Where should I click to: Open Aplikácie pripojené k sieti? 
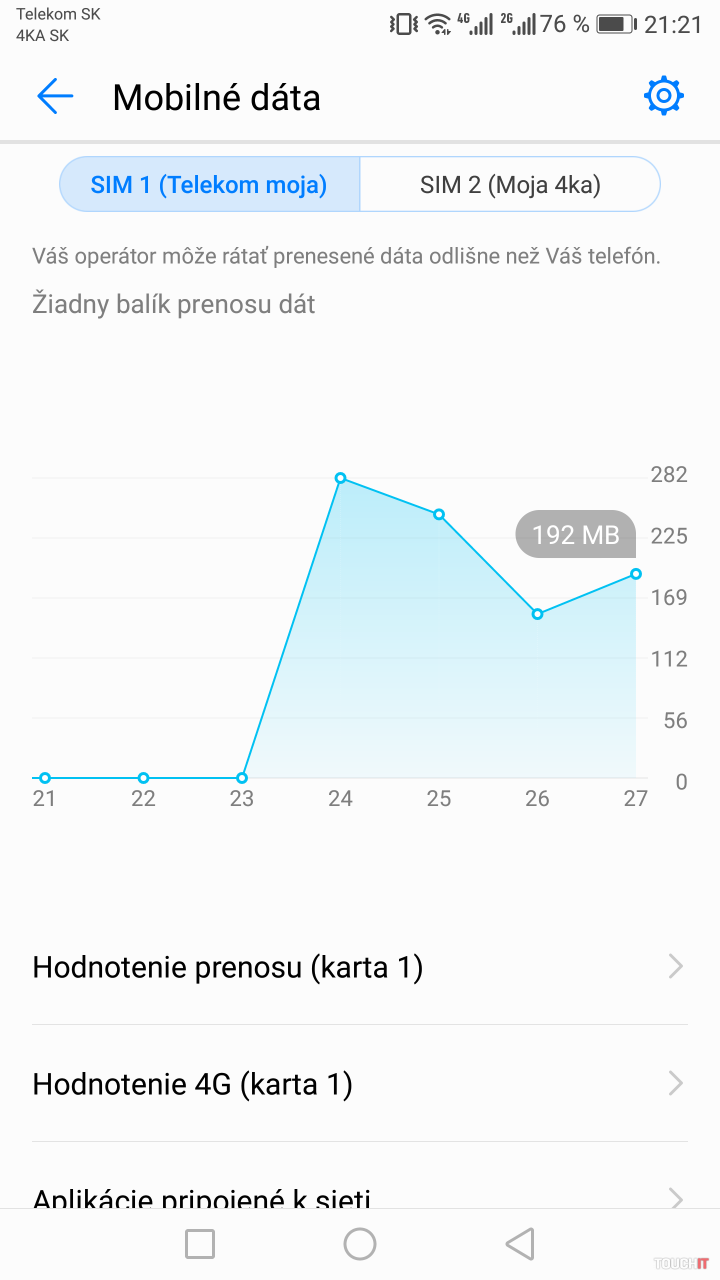tap(360, 1196)
